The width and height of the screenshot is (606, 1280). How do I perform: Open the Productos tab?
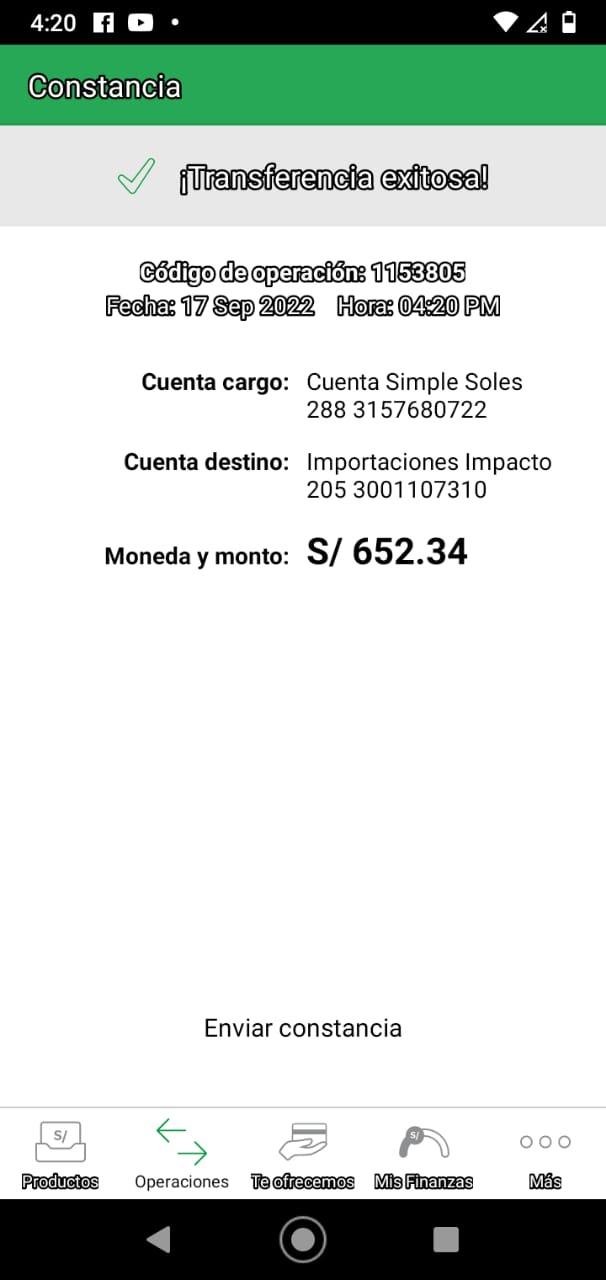(x=61, y=1154)
